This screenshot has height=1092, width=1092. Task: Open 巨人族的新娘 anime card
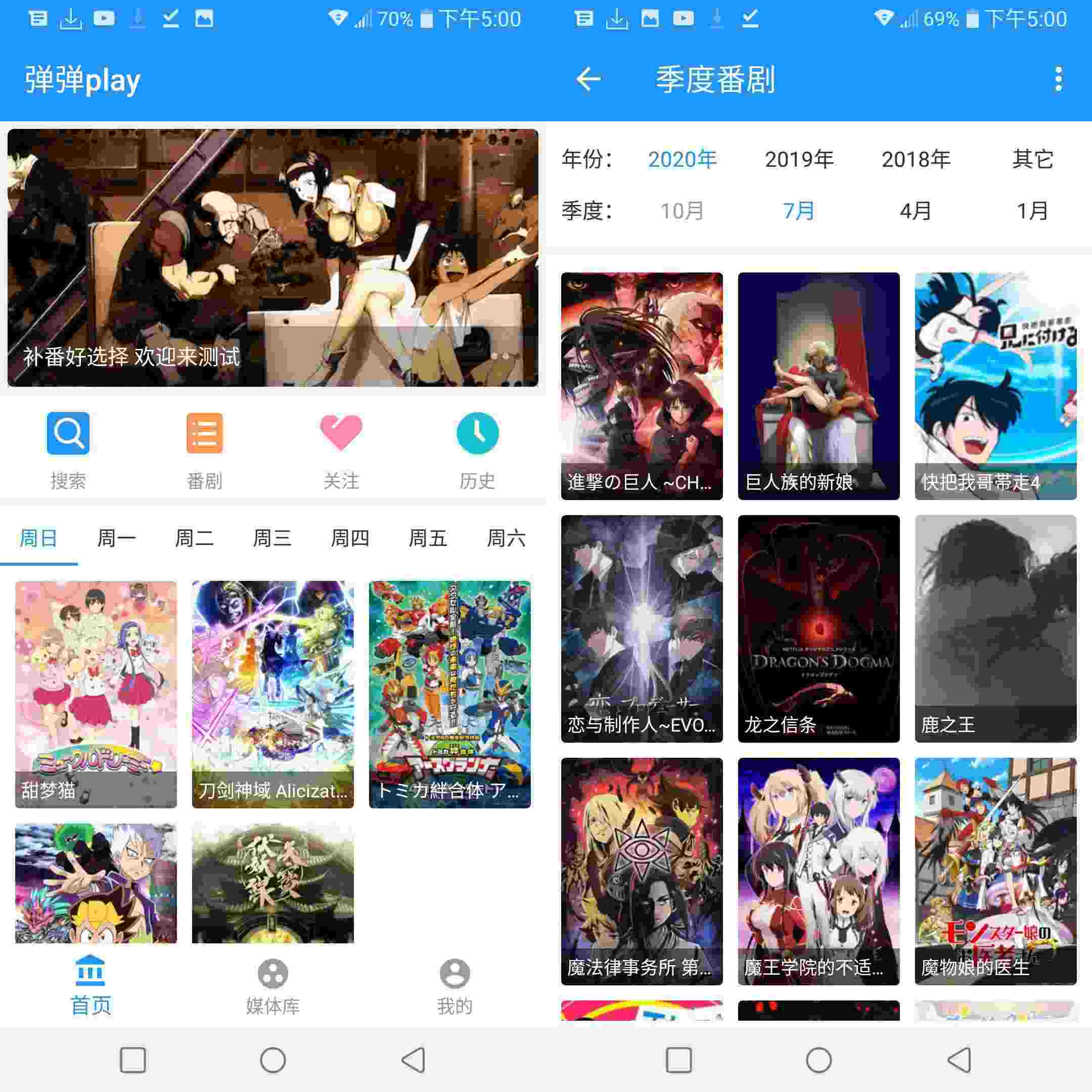[818, 385]
